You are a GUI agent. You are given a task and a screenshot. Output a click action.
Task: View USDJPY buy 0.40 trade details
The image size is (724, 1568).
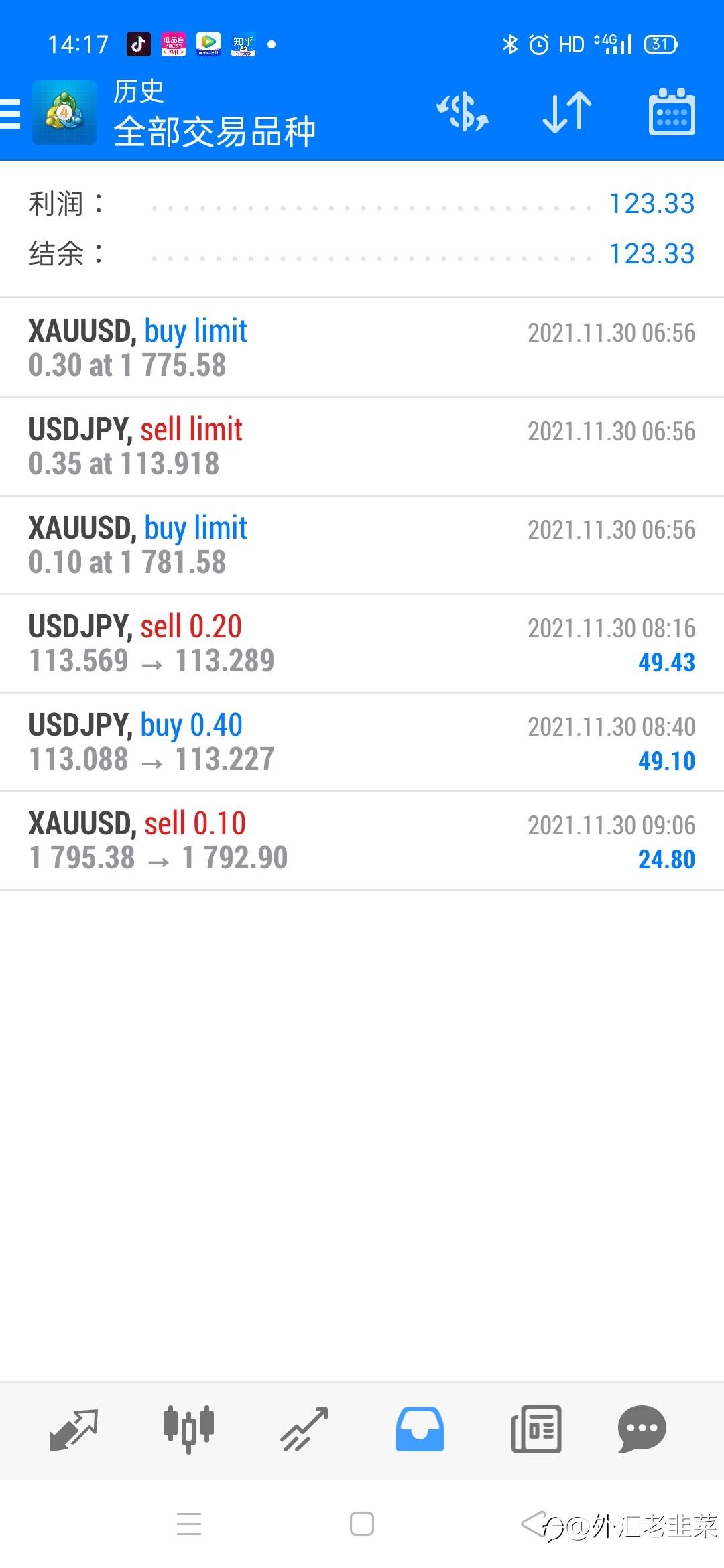pos(362,741)
